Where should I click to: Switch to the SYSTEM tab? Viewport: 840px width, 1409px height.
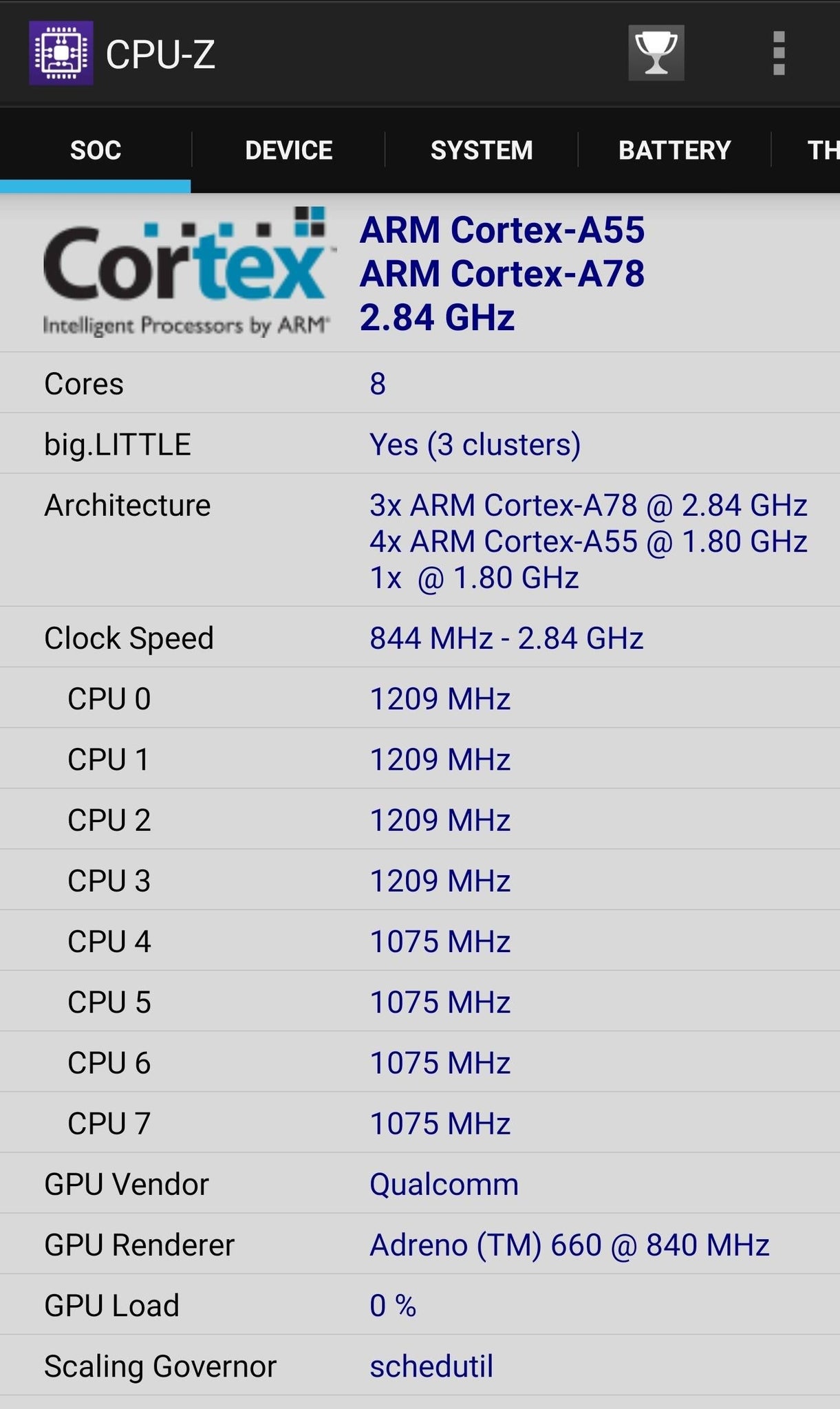(x=481, y=151)
